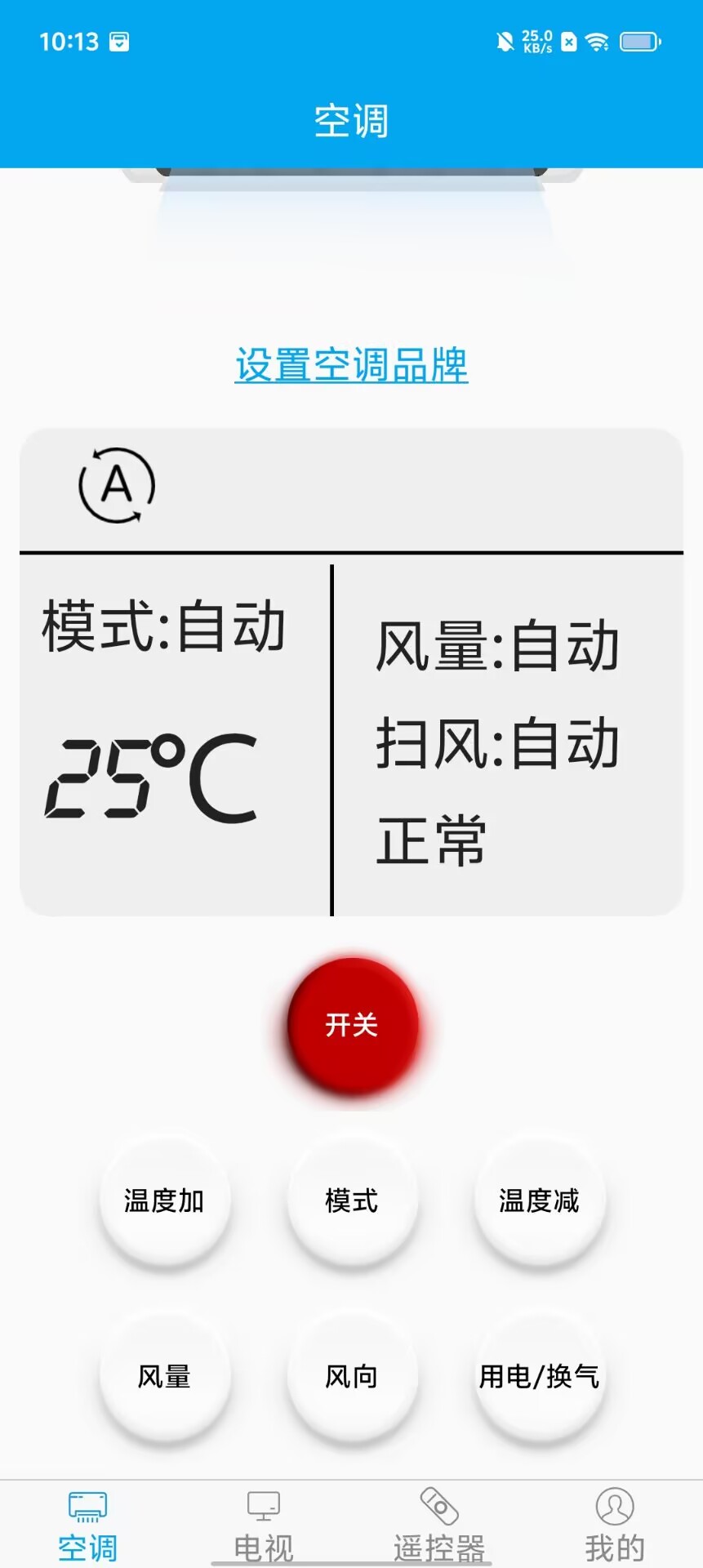Tap the red 开关 power button
703x1568 pixels.
tap(352, 1025)
